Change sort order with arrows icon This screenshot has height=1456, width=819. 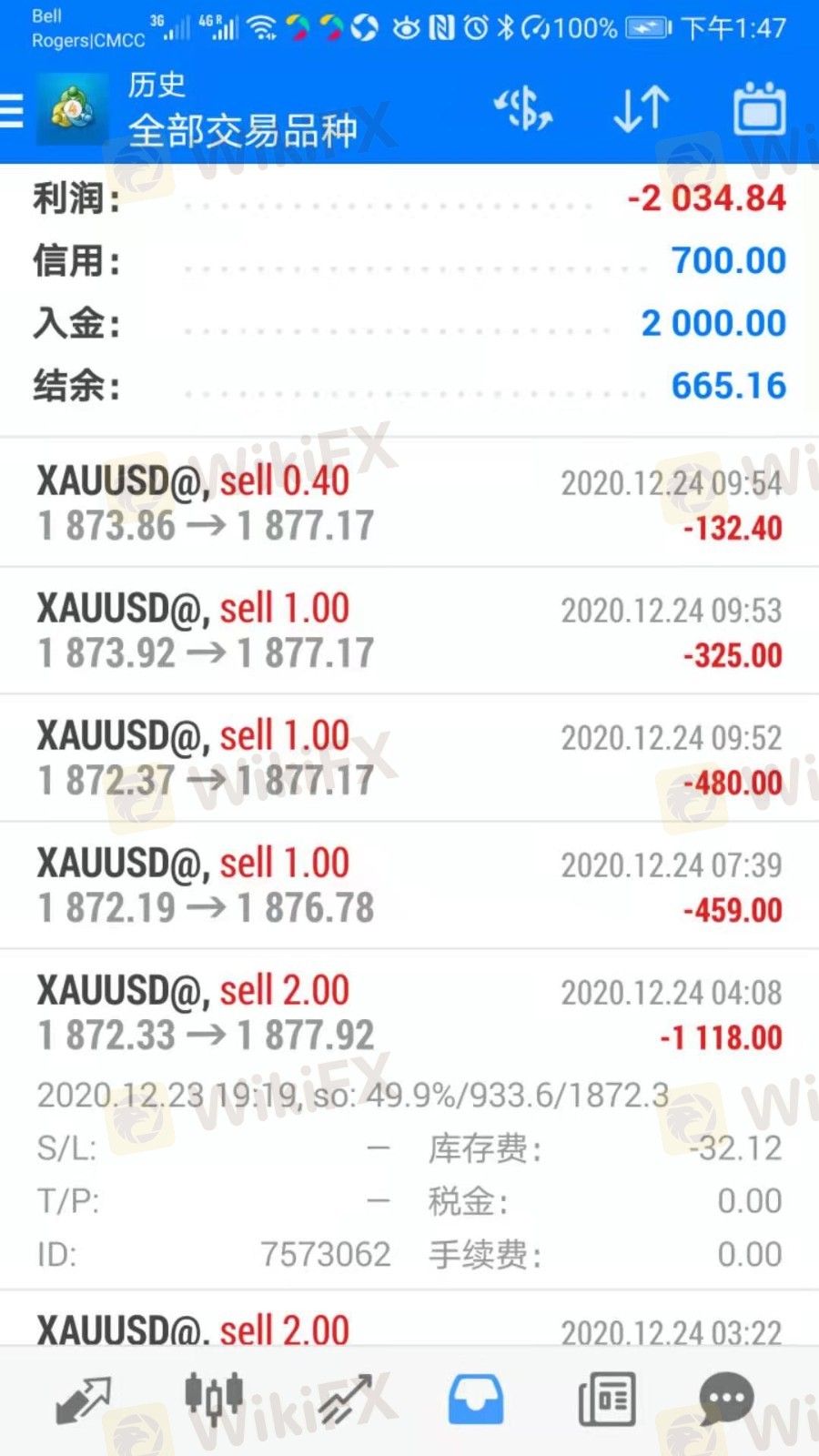pos(642,109)
